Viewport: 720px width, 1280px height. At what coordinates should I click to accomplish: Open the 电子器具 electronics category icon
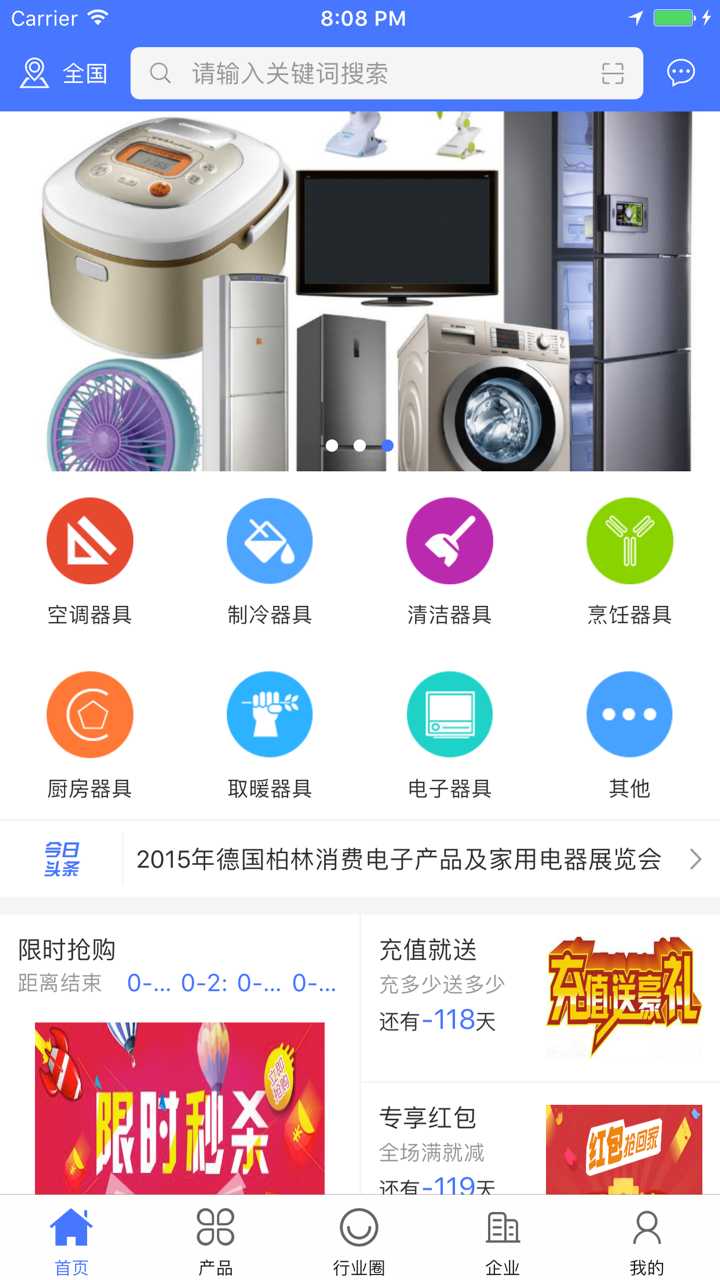tap(450, 714)
